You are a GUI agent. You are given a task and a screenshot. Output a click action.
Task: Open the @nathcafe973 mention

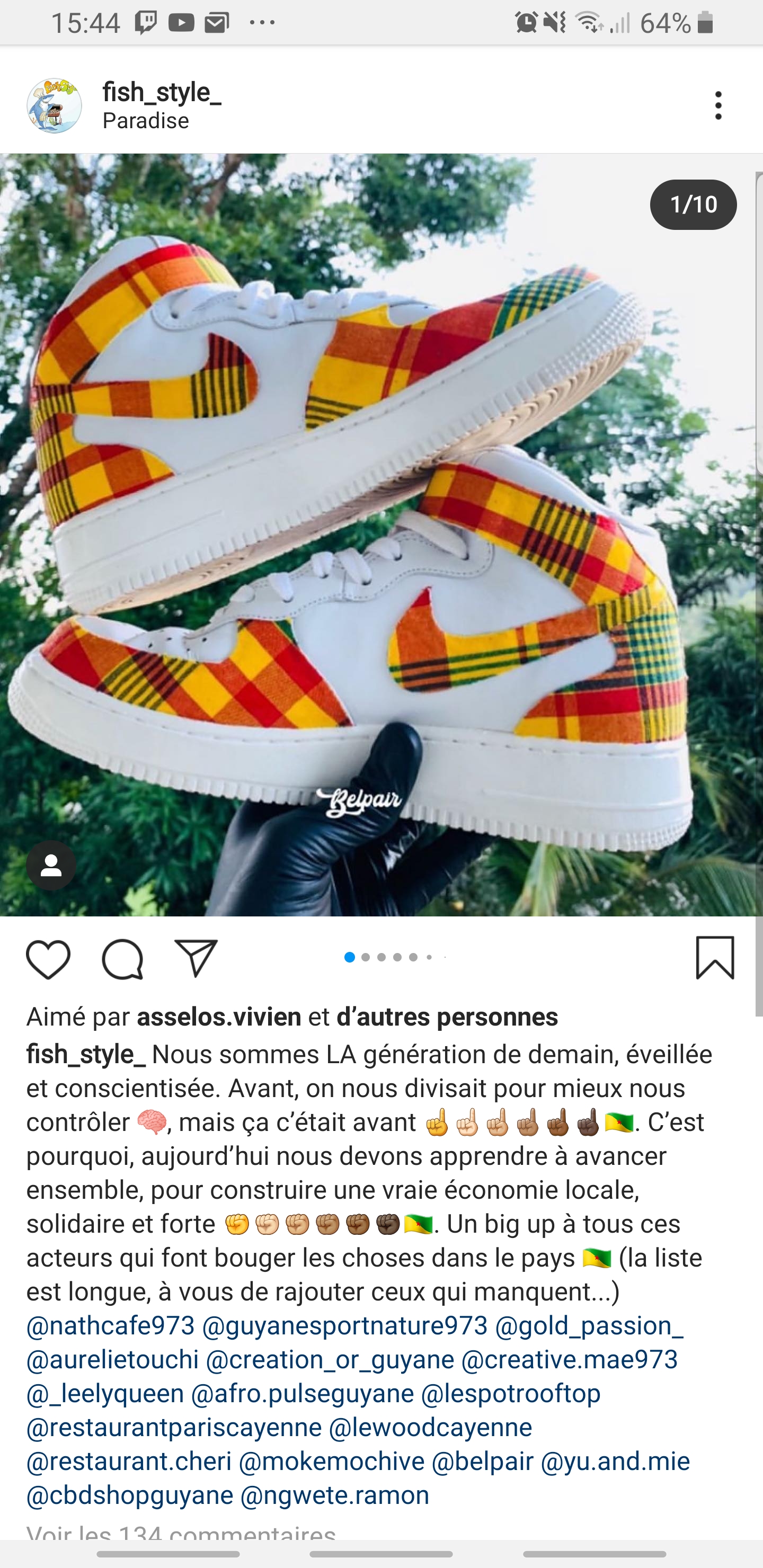(110, 1325)
